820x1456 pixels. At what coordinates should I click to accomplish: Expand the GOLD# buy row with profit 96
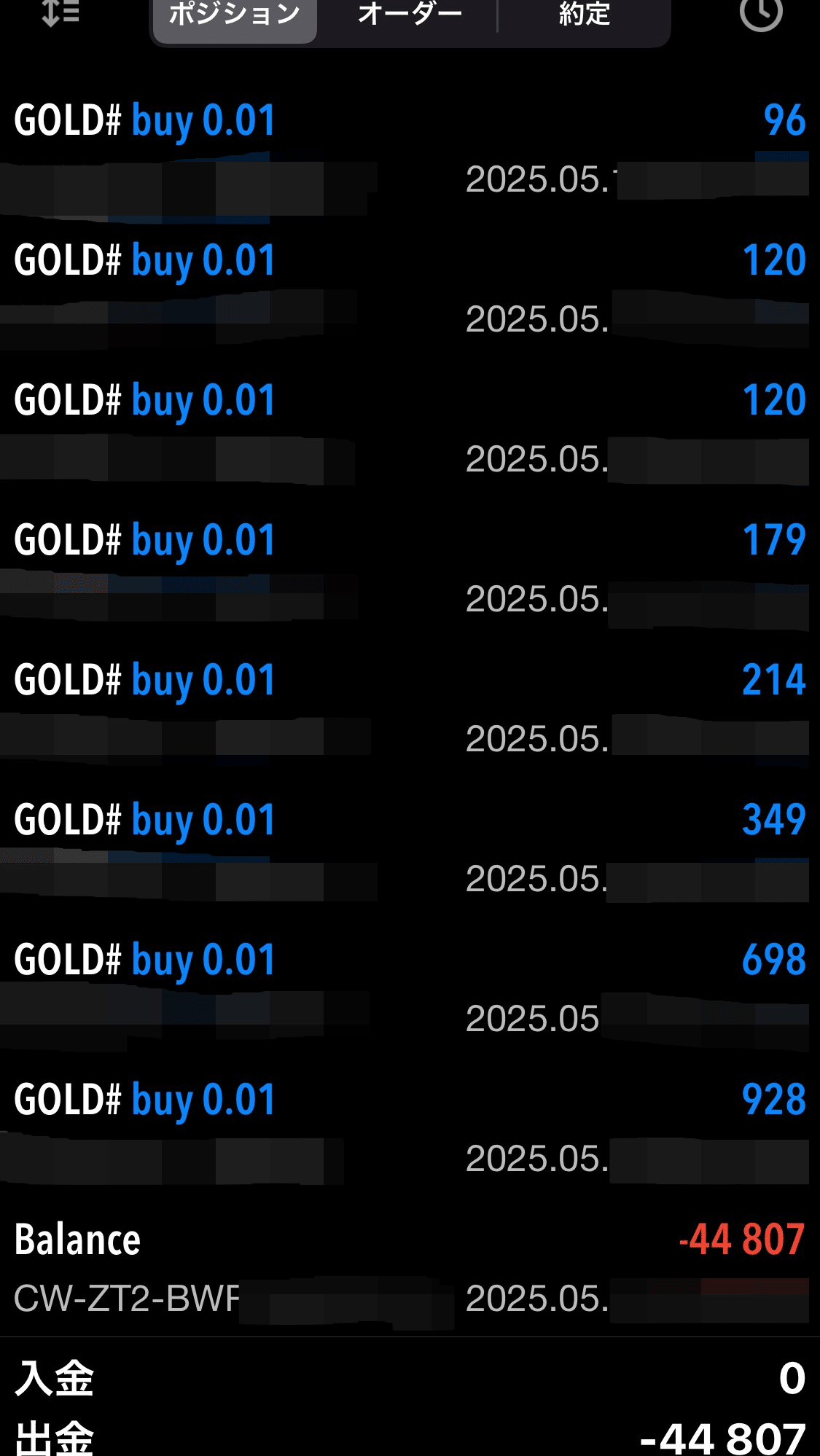410,149
